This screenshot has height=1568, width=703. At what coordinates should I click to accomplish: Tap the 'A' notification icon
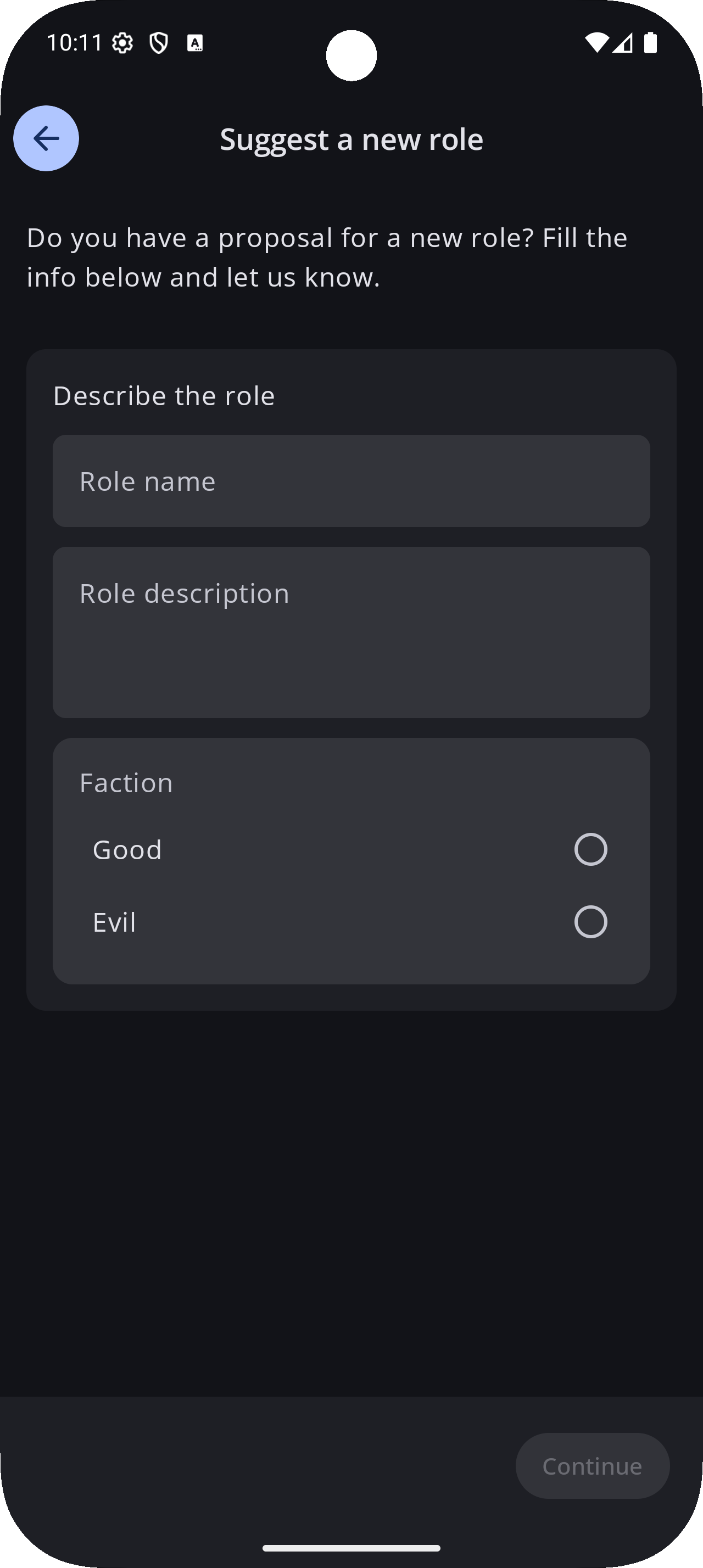195,43
